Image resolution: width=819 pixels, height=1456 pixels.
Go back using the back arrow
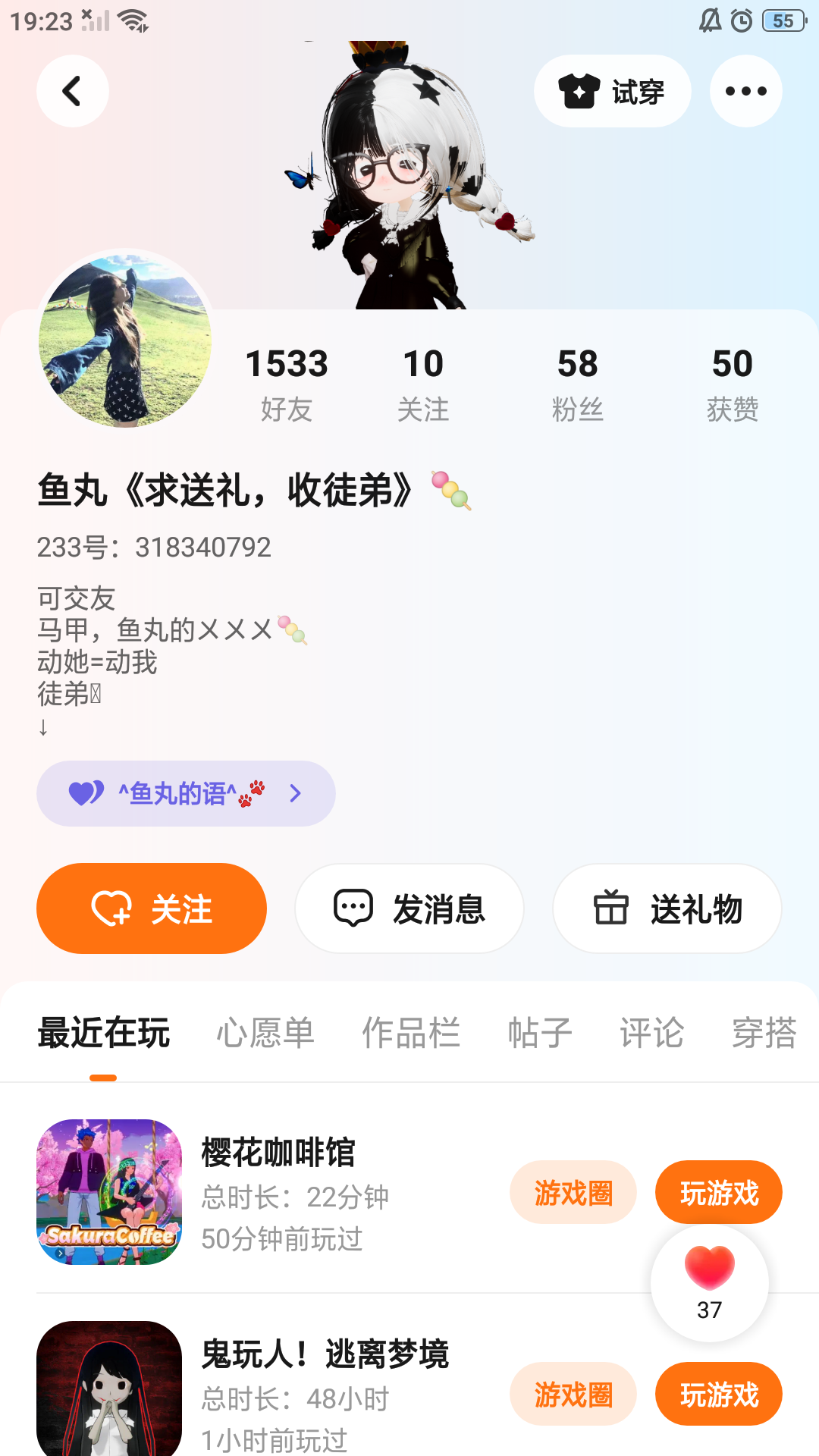click(x=73, y=91)
